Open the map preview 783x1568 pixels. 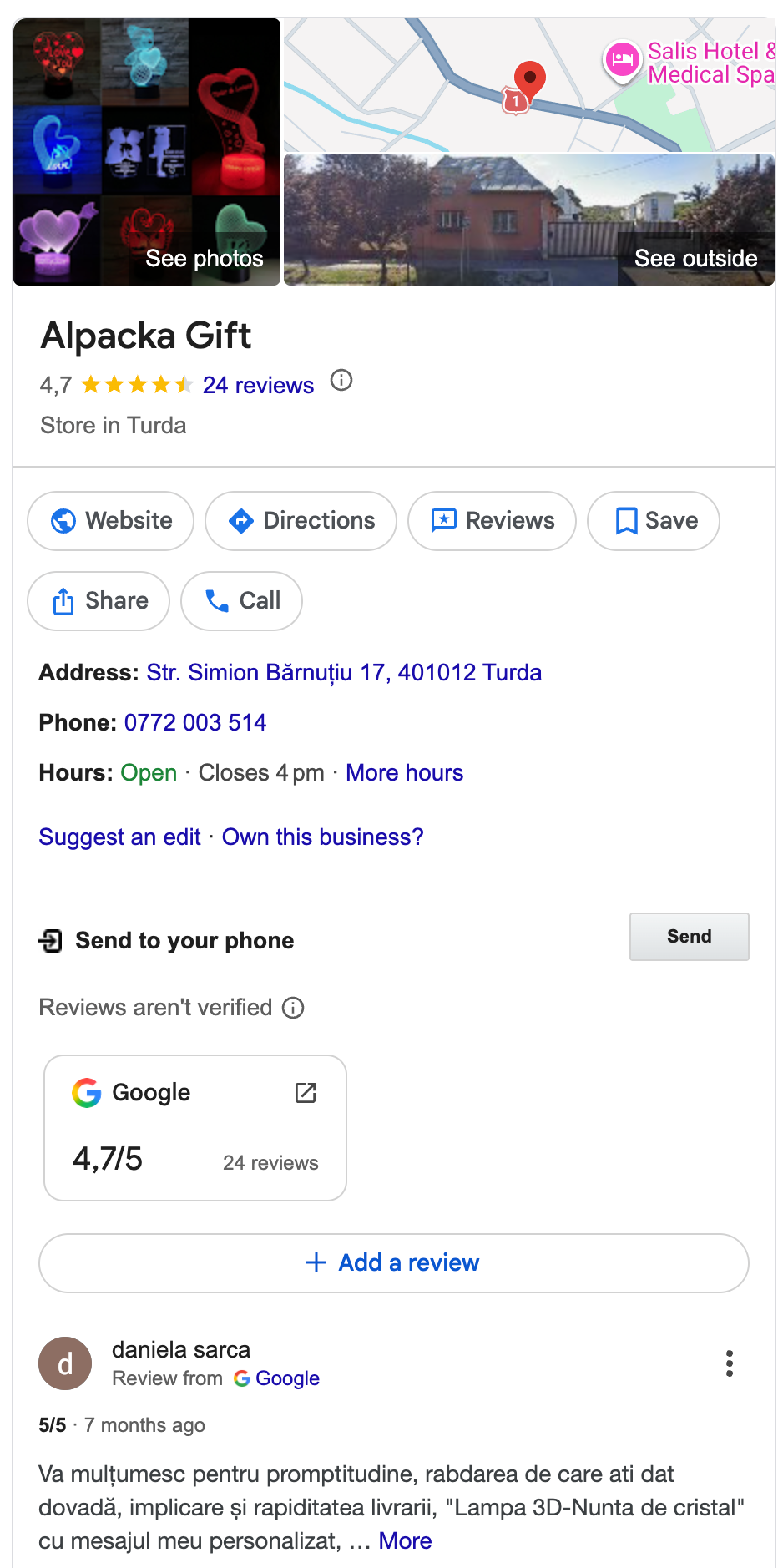coord(529,84)
